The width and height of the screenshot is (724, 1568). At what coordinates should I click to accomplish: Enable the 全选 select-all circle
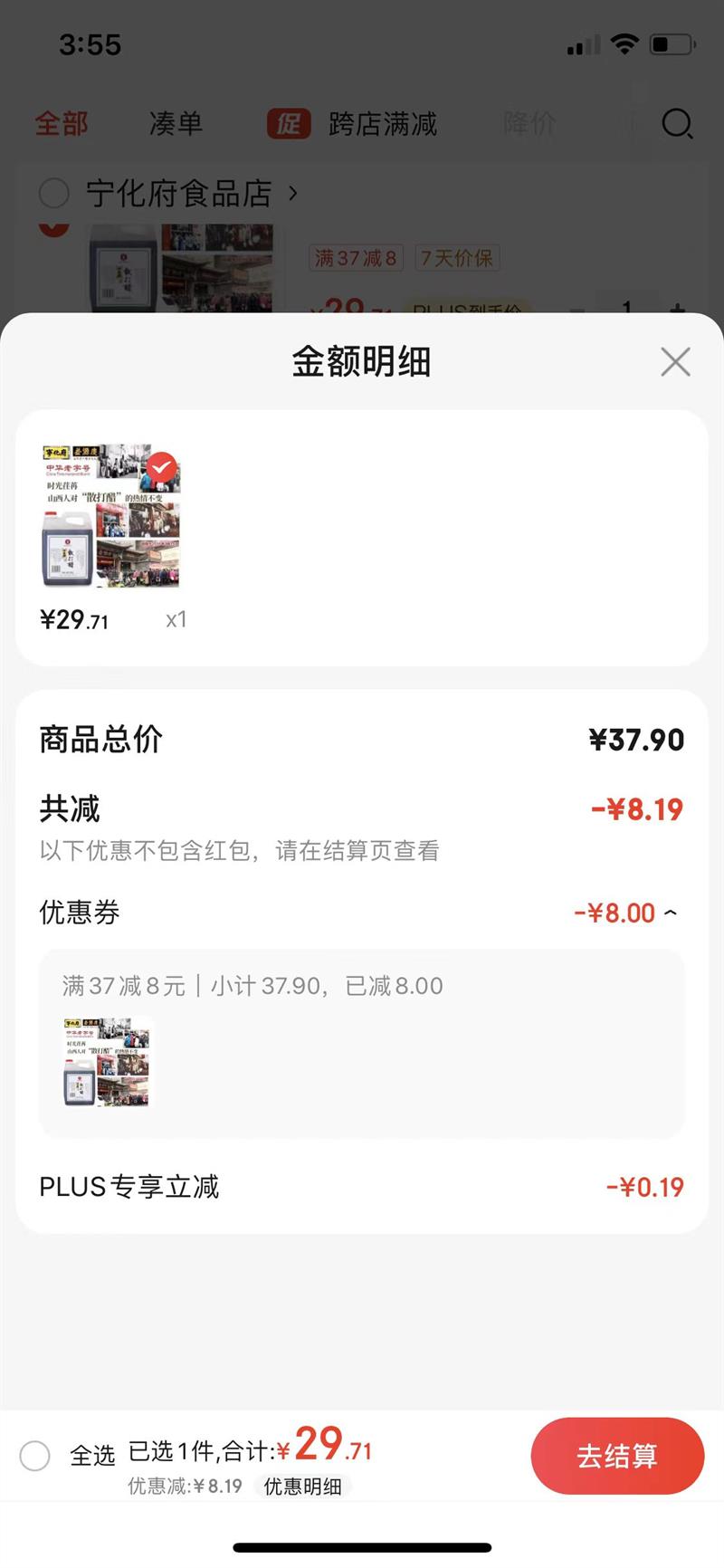pos(36,1456)
